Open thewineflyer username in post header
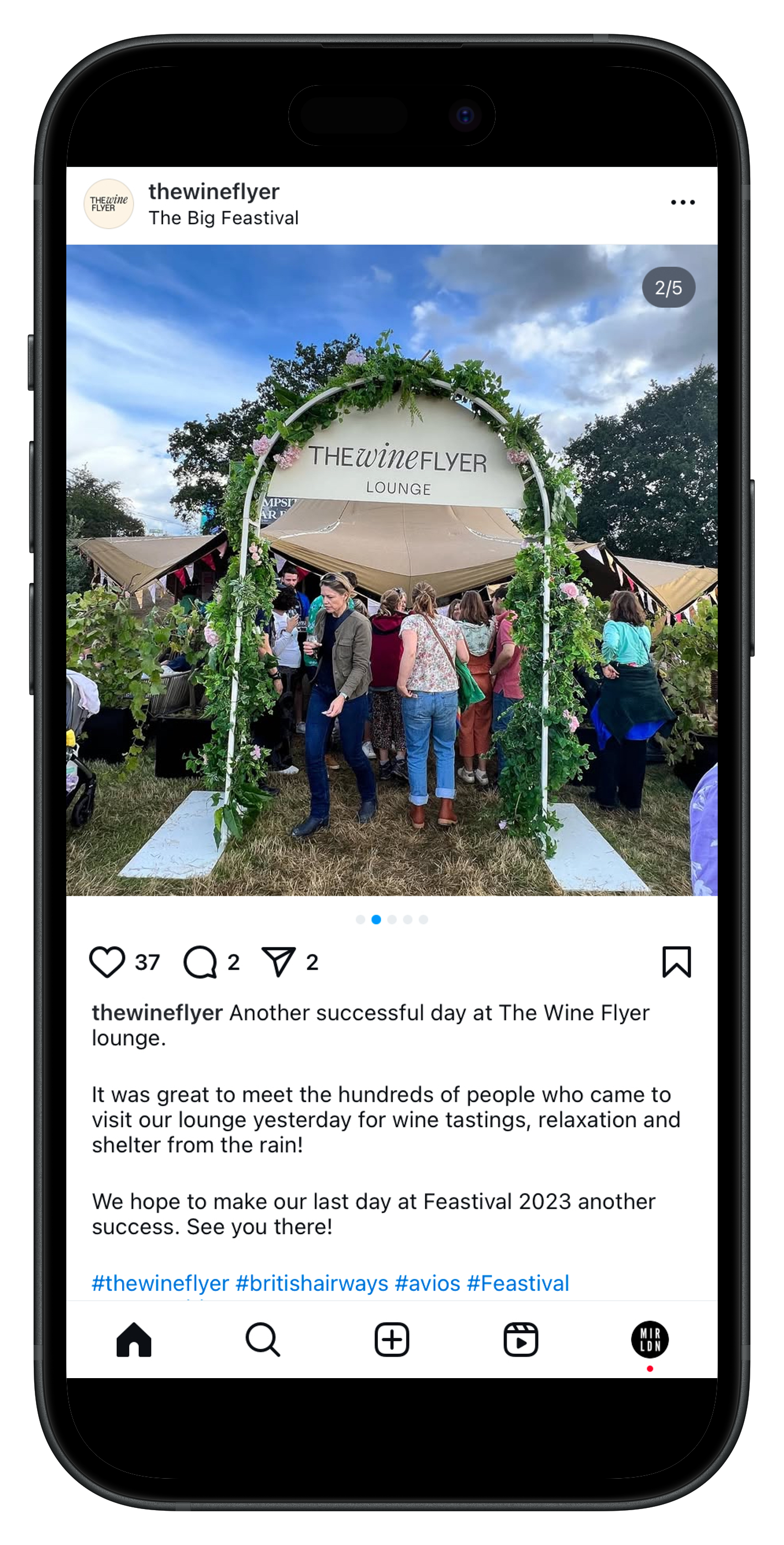 pos(214,191)
